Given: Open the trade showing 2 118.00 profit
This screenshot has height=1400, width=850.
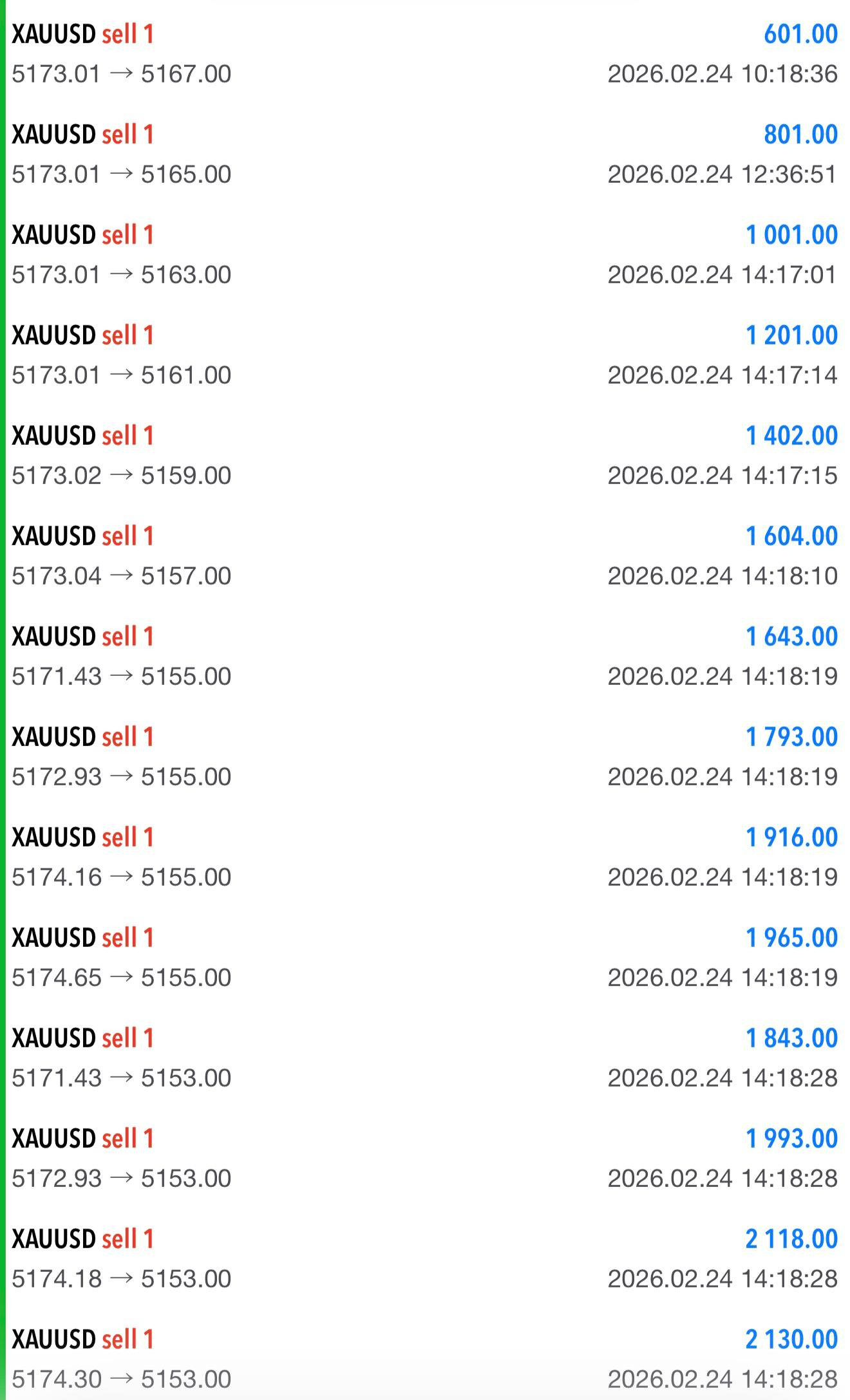Looking at the screenshot, I should tap(425, 1258).
